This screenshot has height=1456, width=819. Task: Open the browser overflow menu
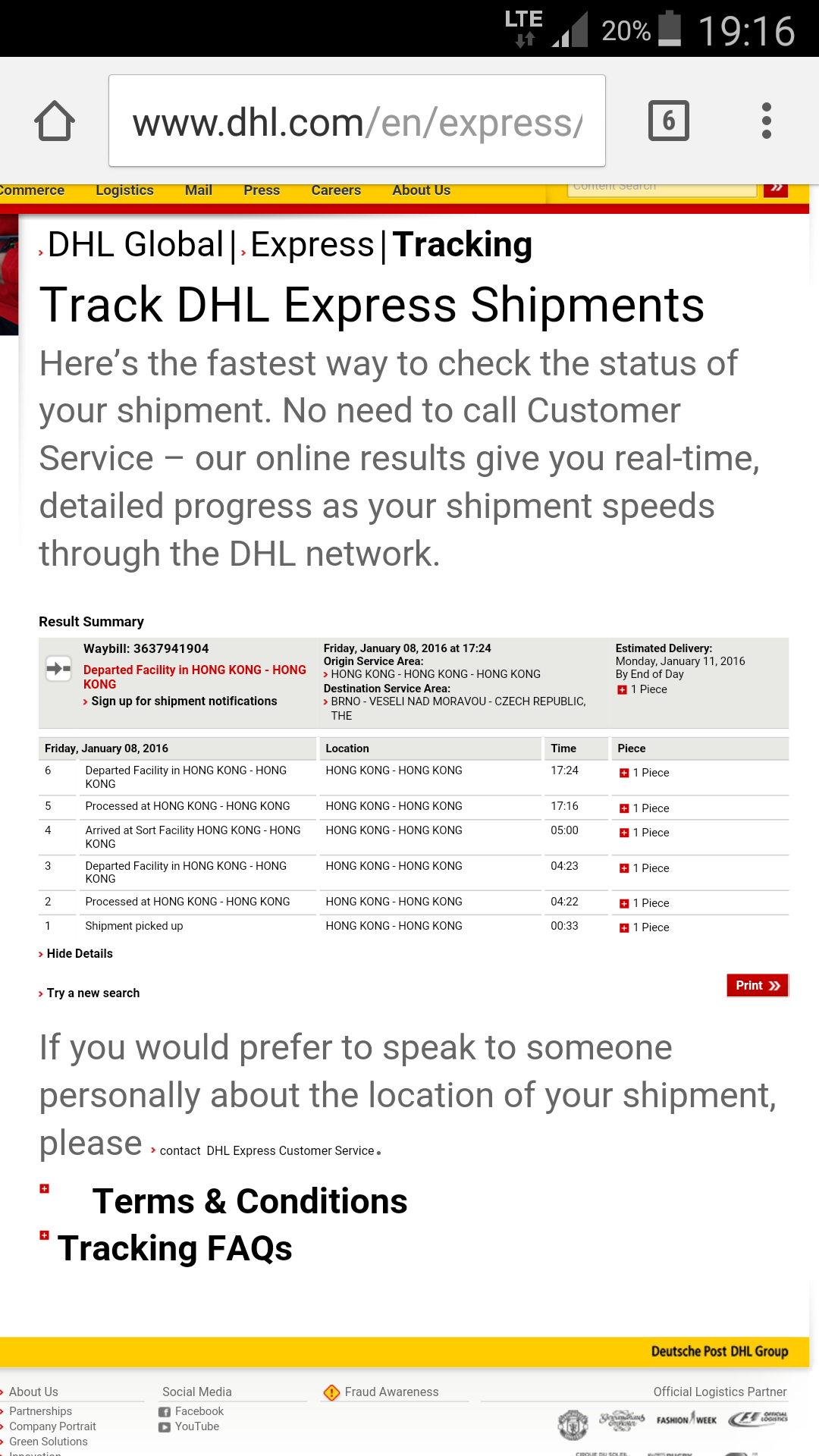(x=766, y=121)
